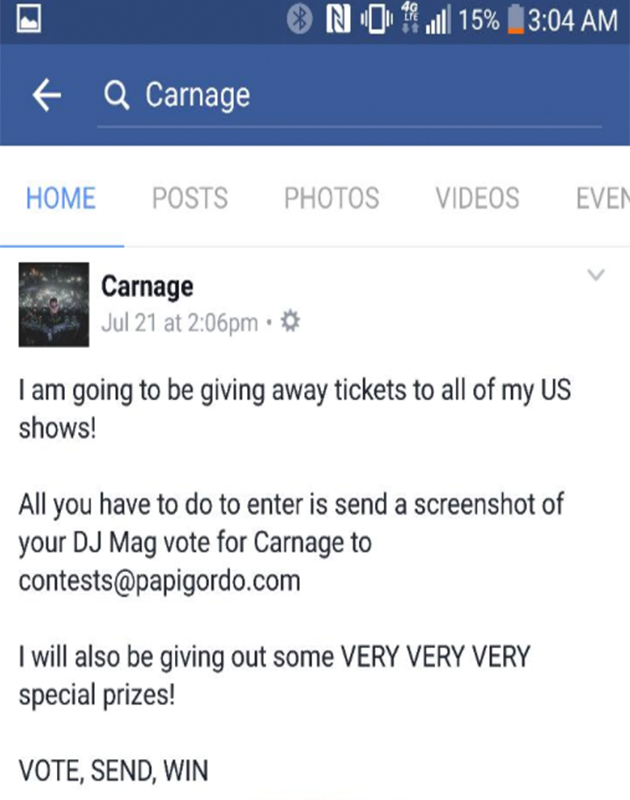The width and height of the screenshot is (630, 800).
Task: Switch to the Home tab
Action: (x=61, y=198)
